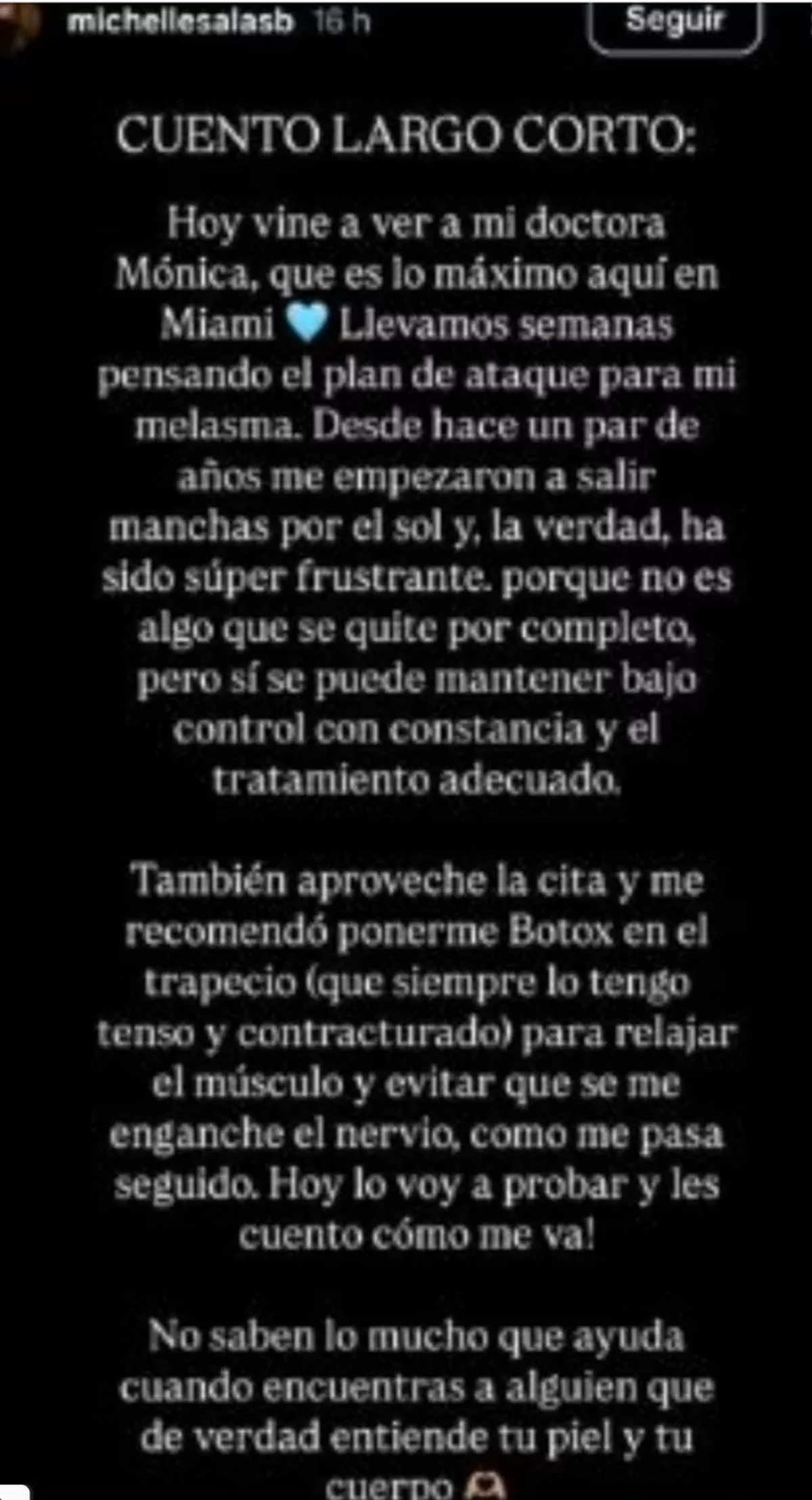Open michellesalasb's profile from the username
Viewport: 812px width, 1500px height.
pos(180,22)
